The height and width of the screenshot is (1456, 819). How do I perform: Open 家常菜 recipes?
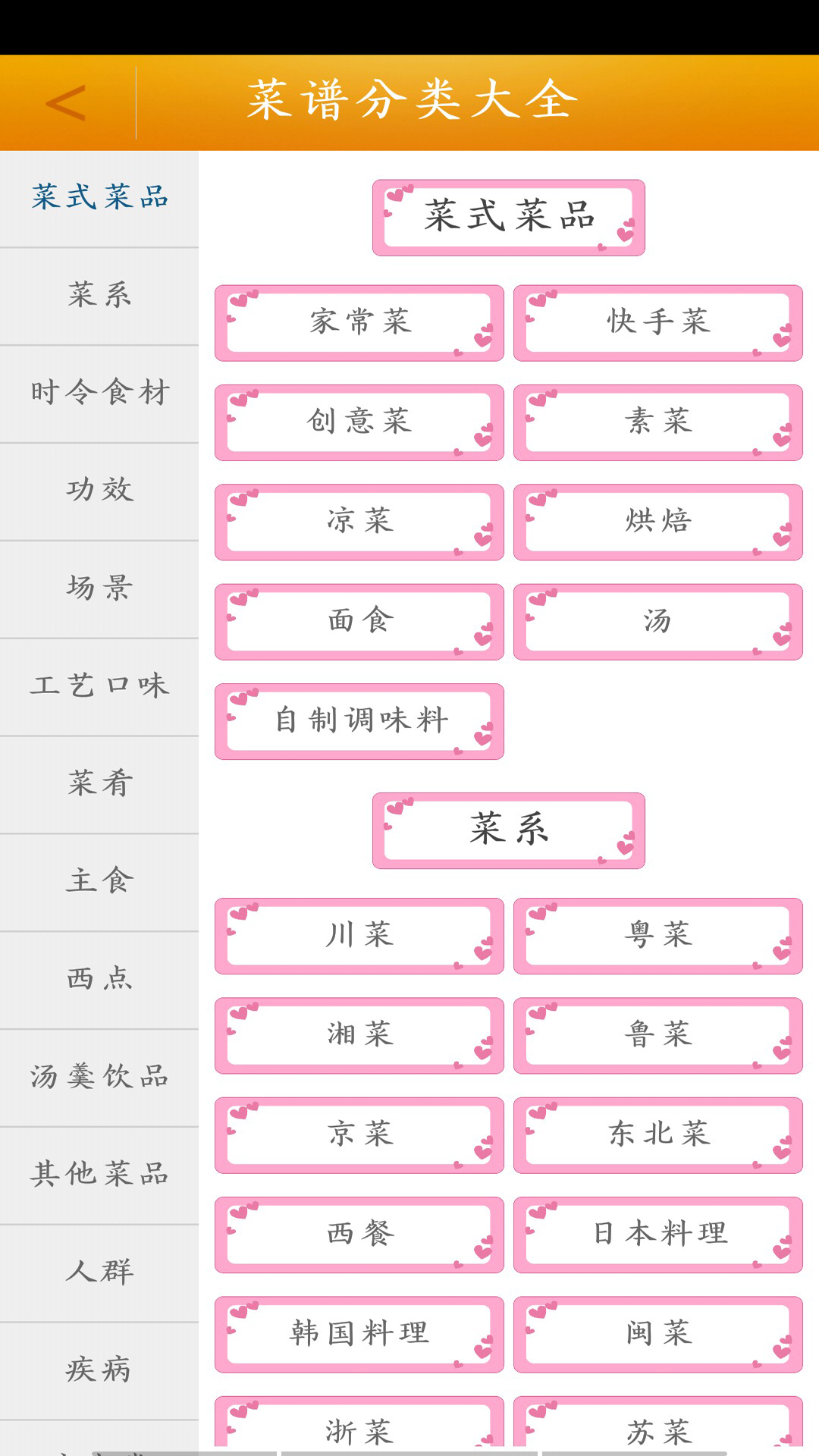[359, 323]
